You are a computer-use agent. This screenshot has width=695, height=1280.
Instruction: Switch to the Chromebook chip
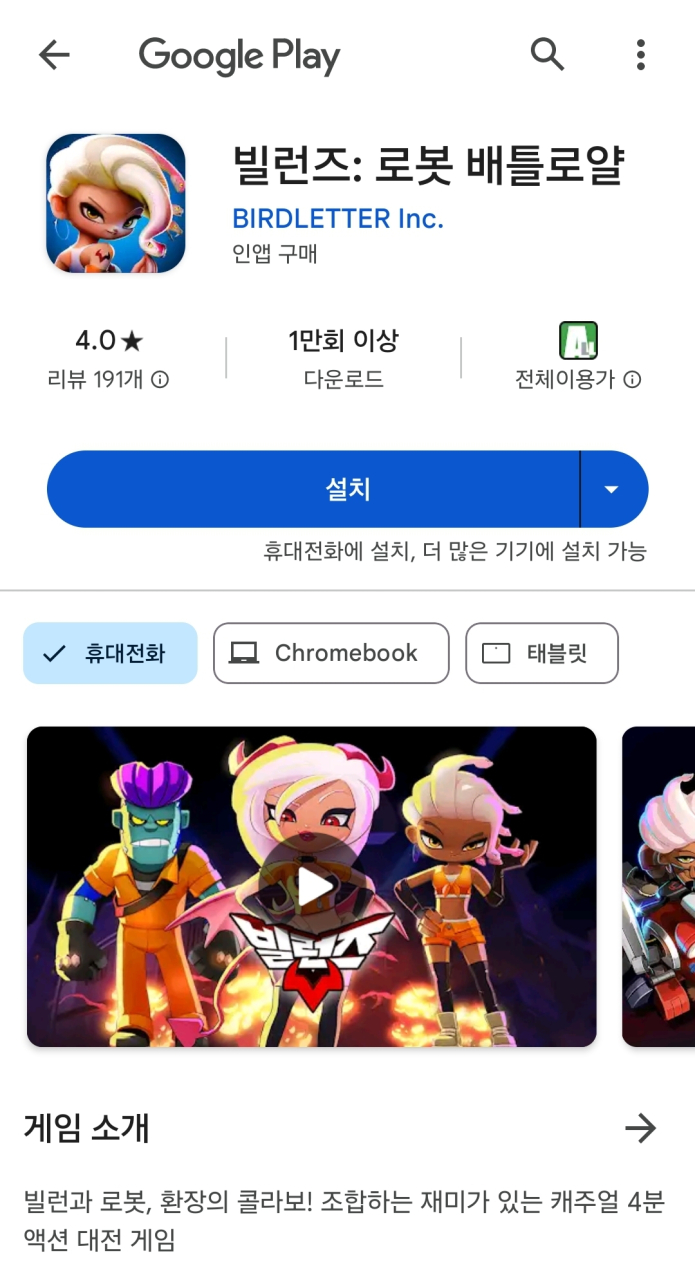click(x=331, y=654)
